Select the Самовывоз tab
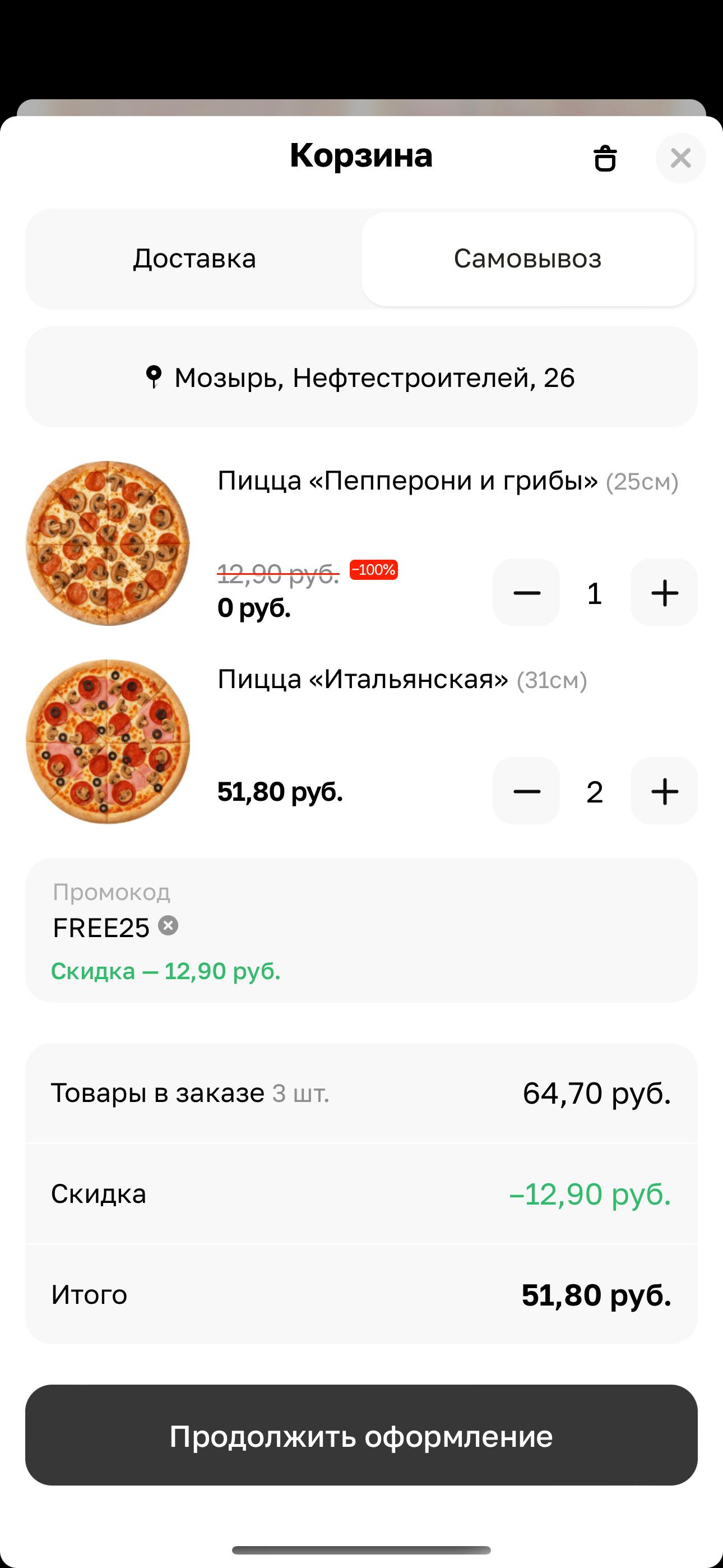723x1568 pixels. pyautogui.click(x=527, y=259)
